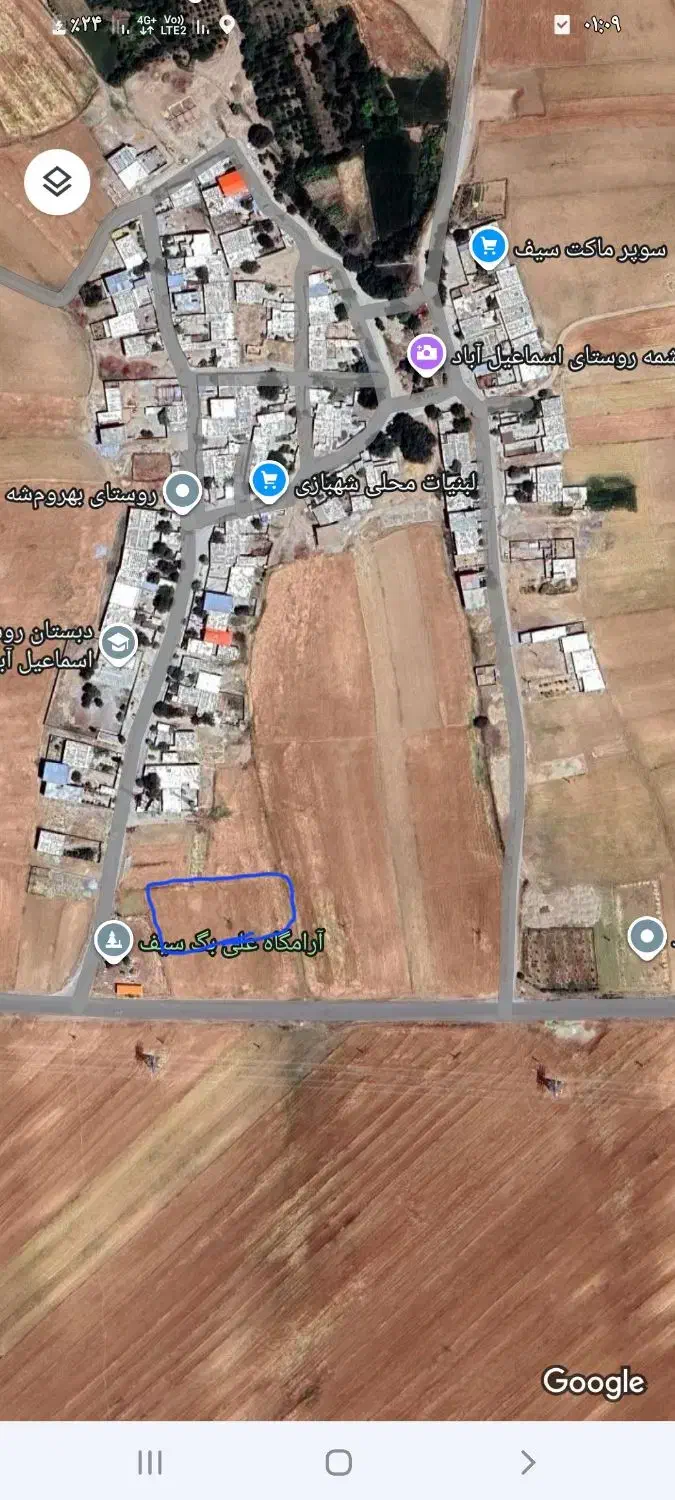
Task: Select the gray location pin at right edge
Action: 648,937
